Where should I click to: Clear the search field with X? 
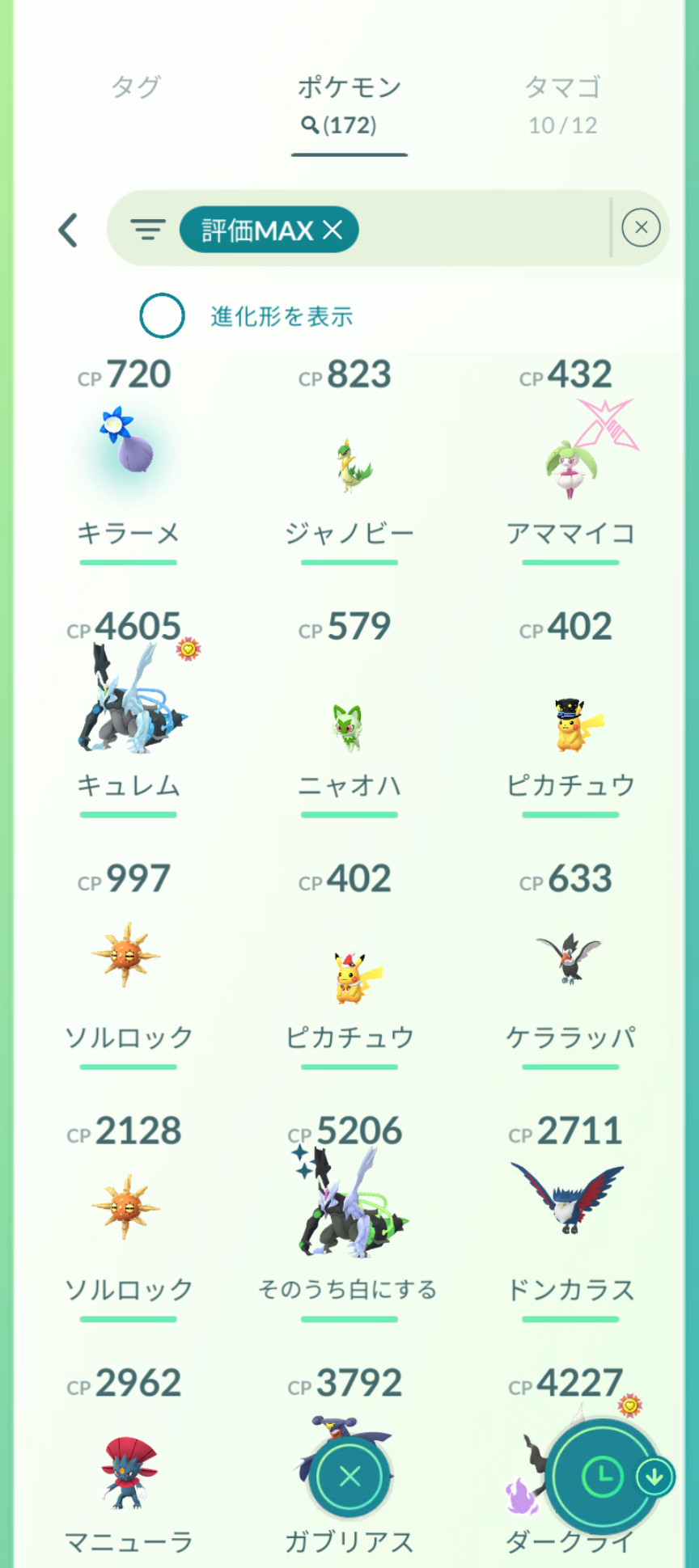(641, 228)
